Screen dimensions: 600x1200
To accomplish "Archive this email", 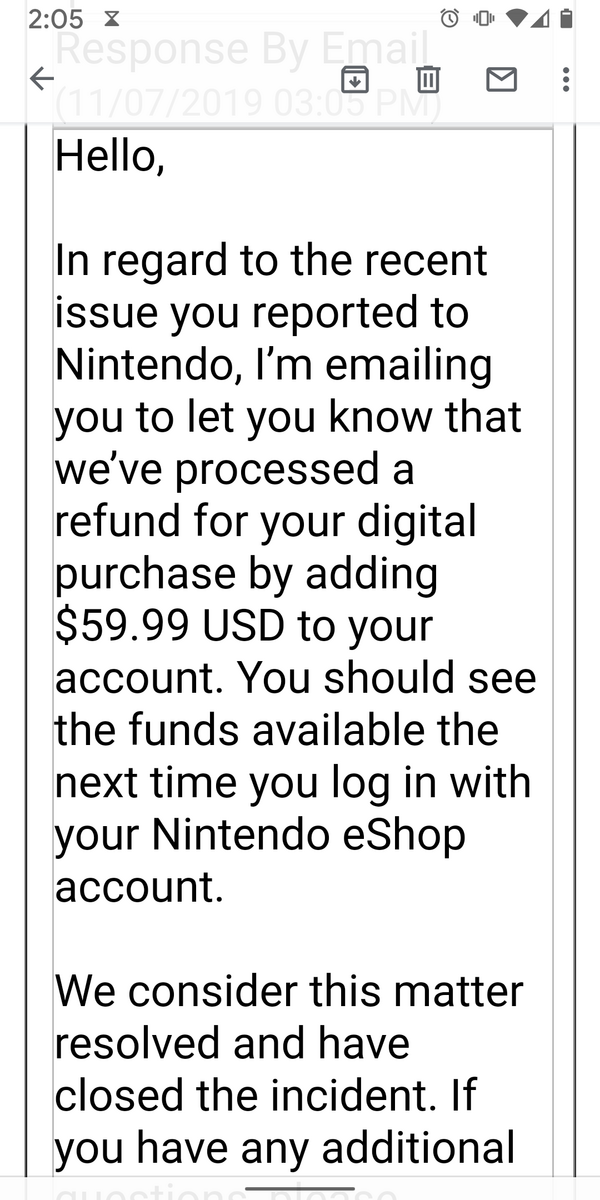I will pos(355,79).
